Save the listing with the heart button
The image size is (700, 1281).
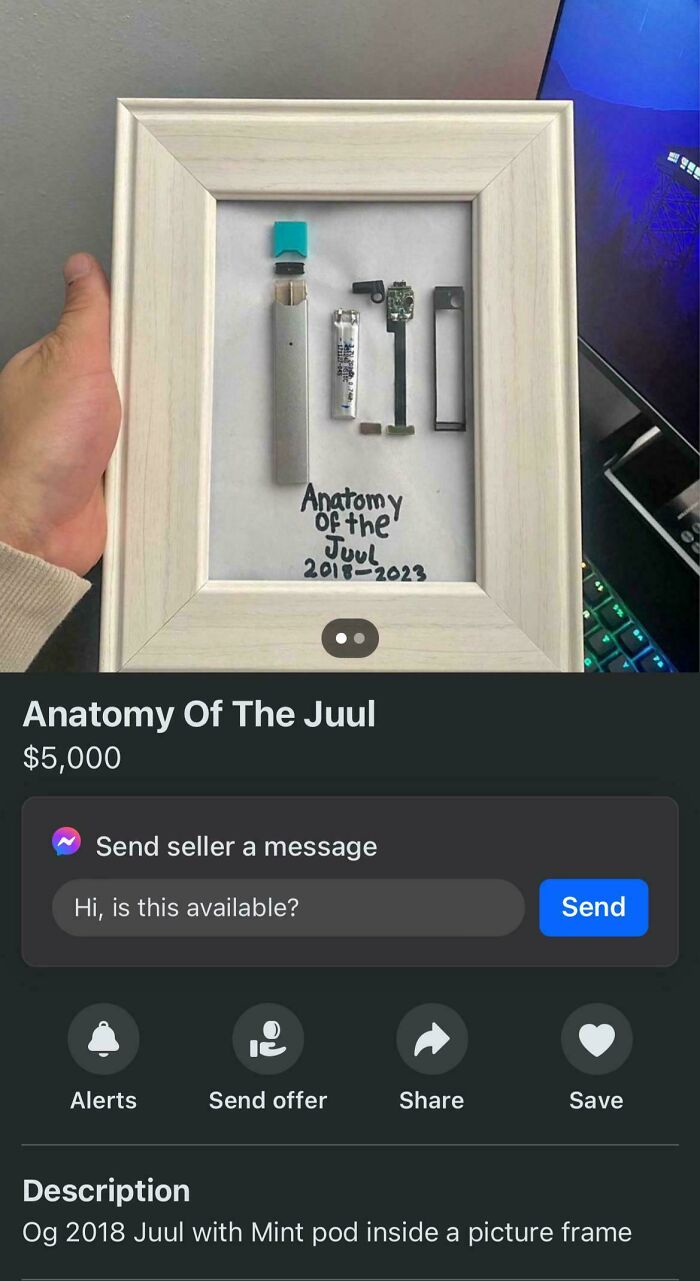pos(596,1040)
